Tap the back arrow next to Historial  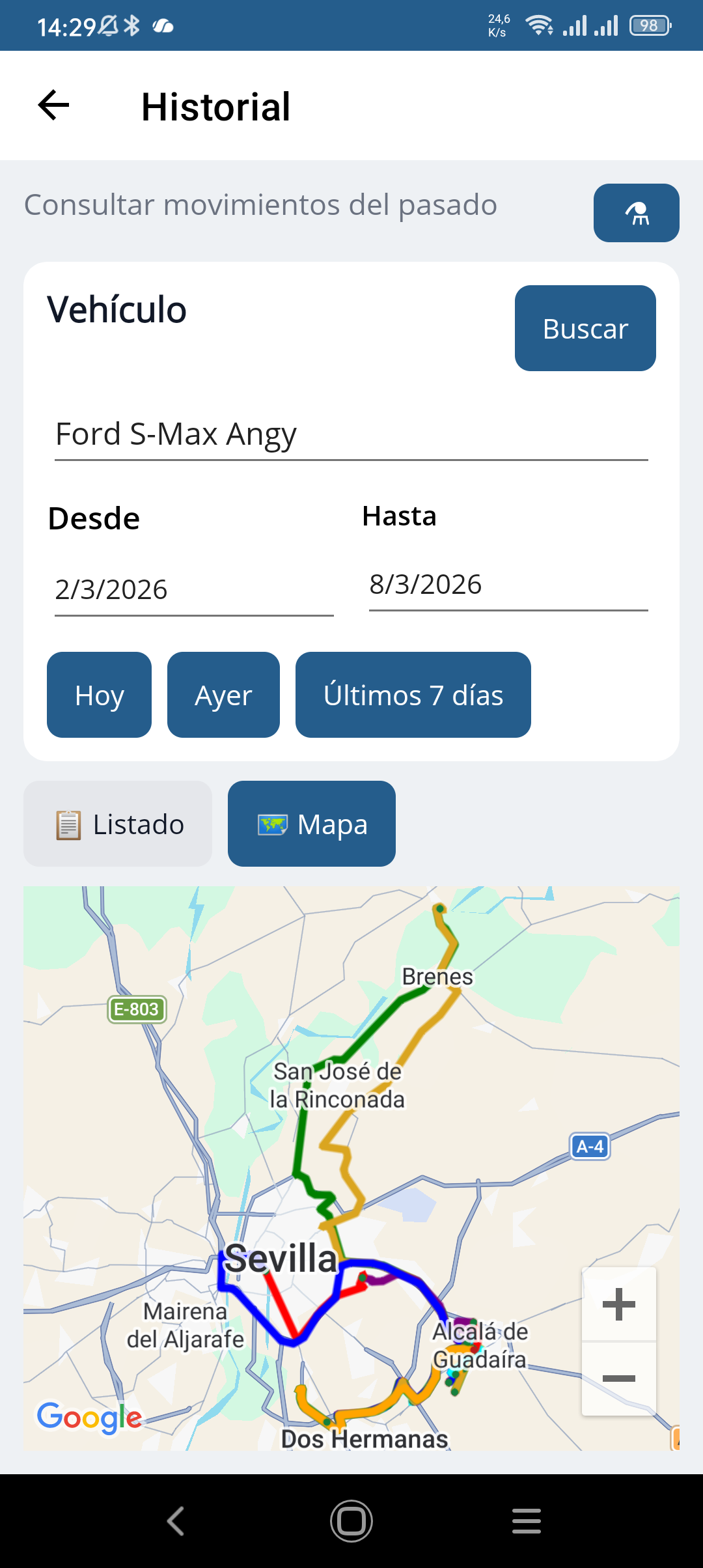point(52,105)
